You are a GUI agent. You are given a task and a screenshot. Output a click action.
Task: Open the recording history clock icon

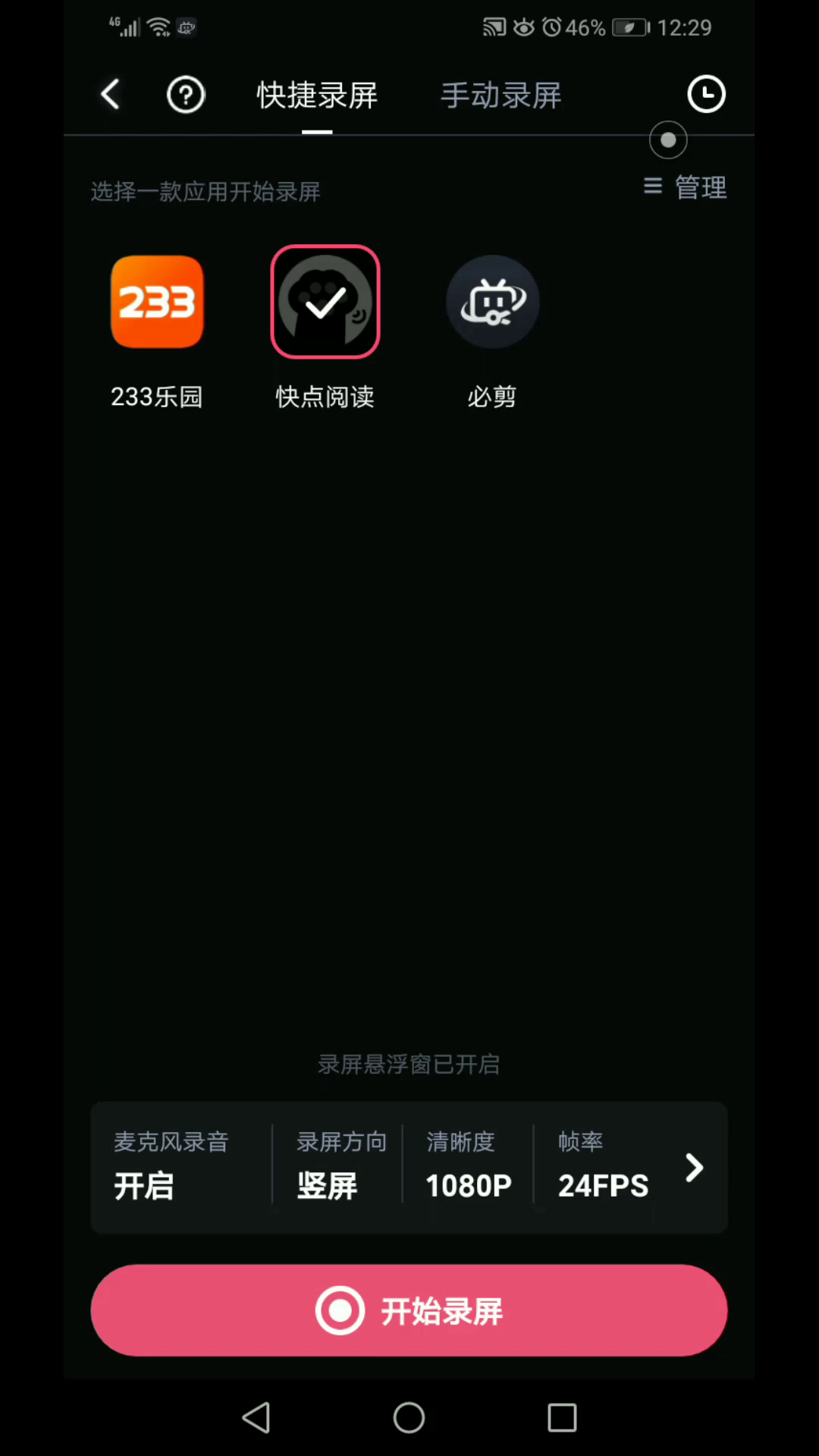coord(706,95)
